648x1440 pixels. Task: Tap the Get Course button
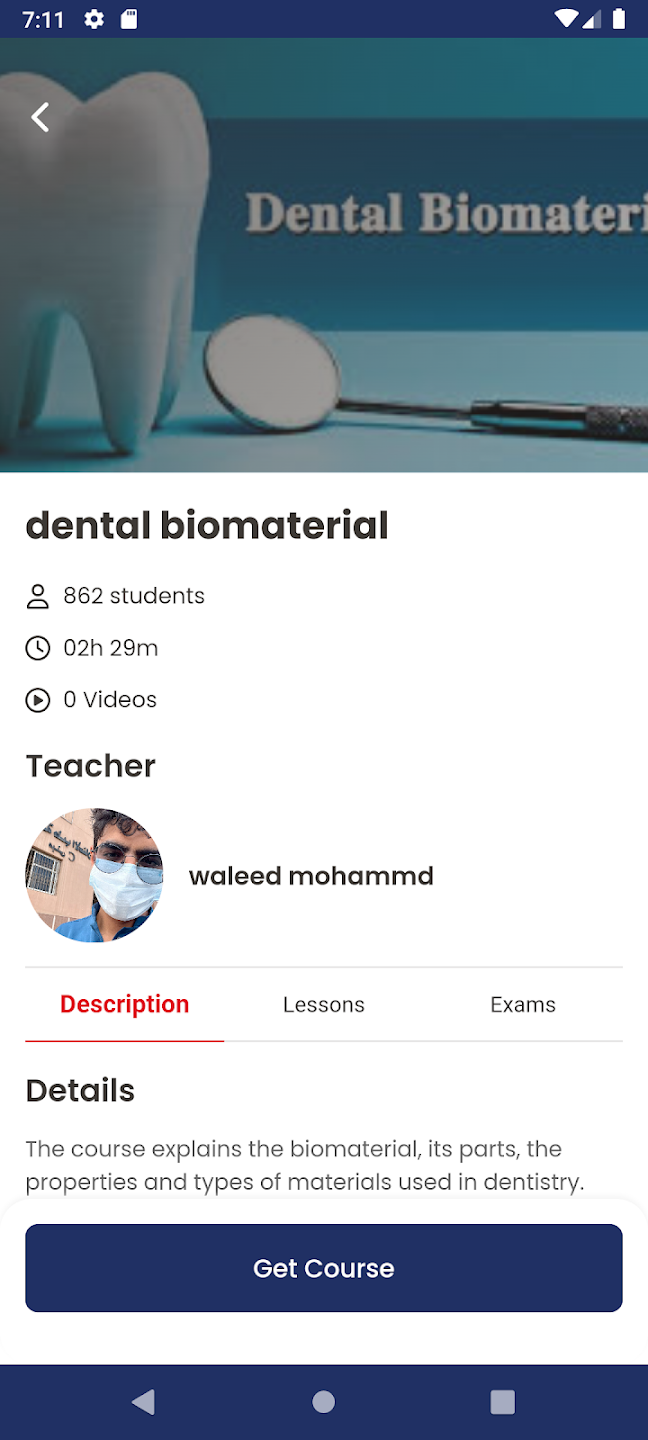tap(324, 1268)
